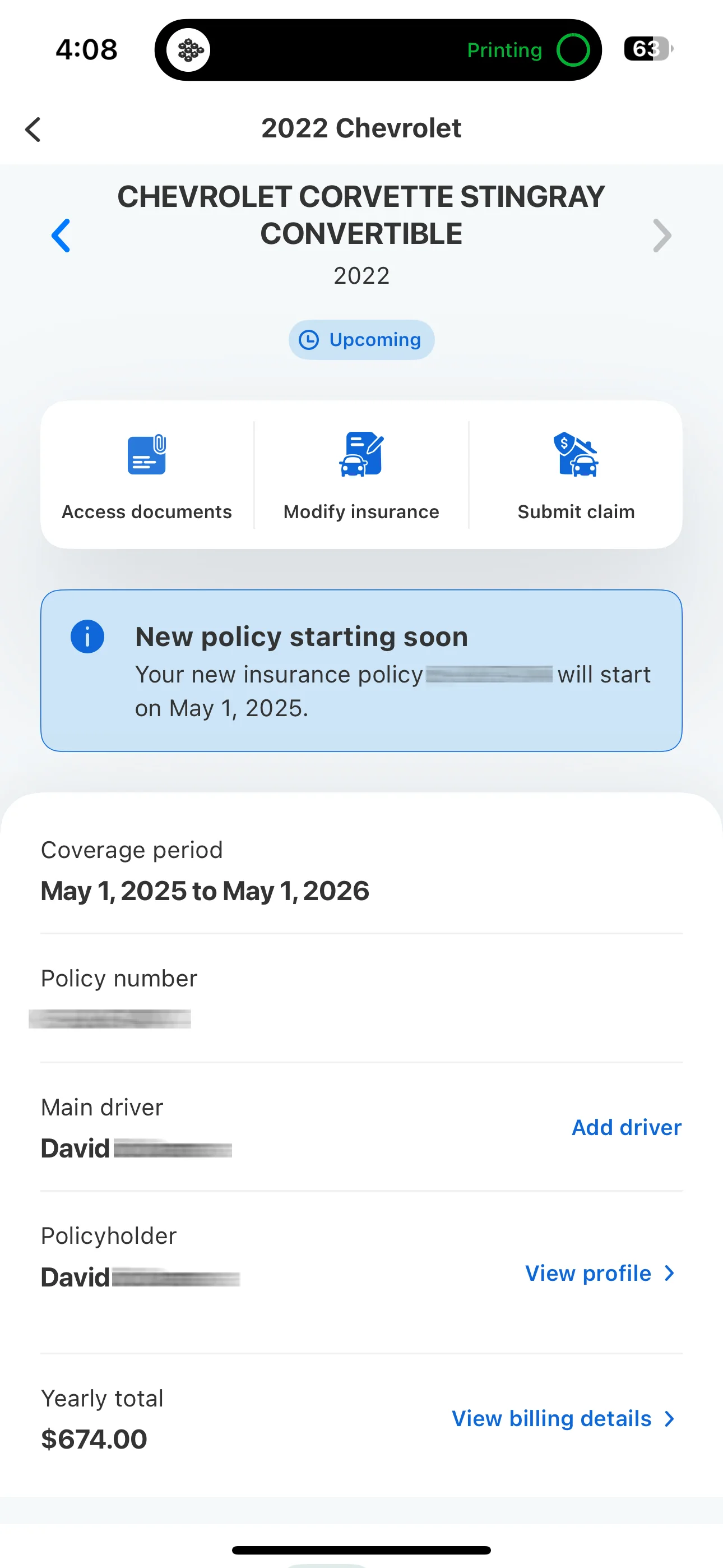Start Submit claim
Viewport: 723px width, 1568px height.
coord(576,475)
